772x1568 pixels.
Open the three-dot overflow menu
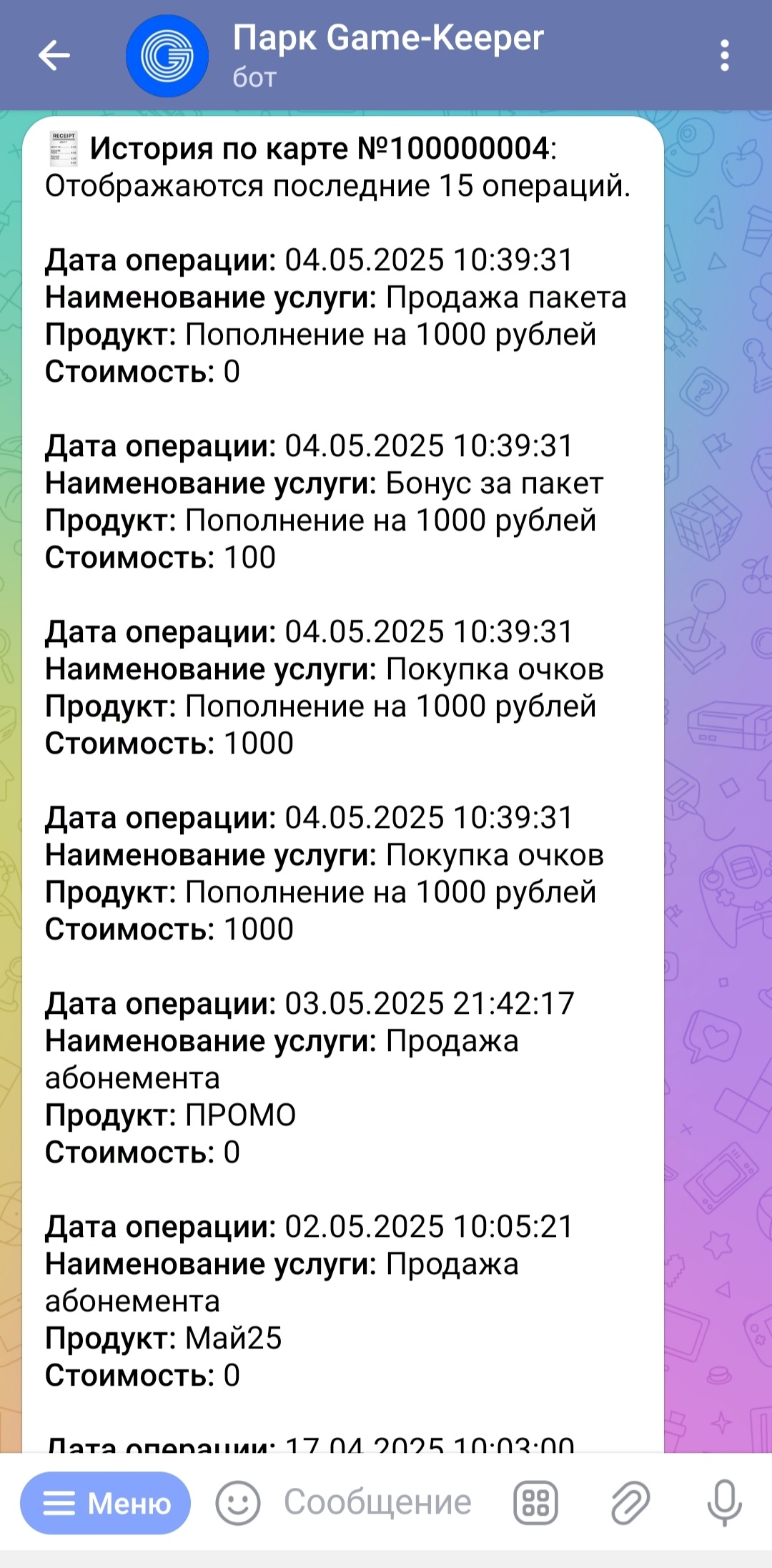724,55
